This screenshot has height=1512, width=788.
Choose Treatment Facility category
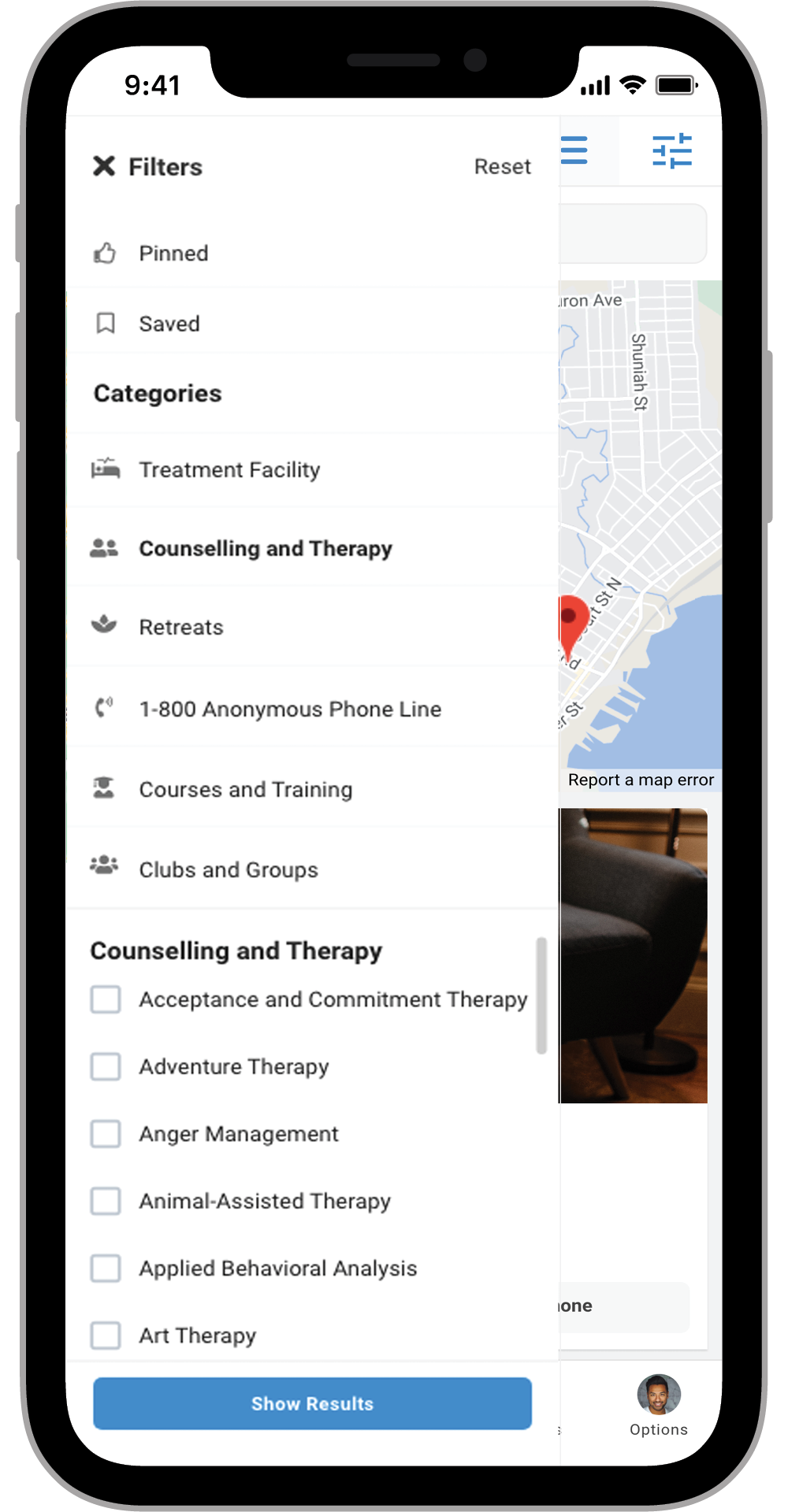click(x=313, y=469)
